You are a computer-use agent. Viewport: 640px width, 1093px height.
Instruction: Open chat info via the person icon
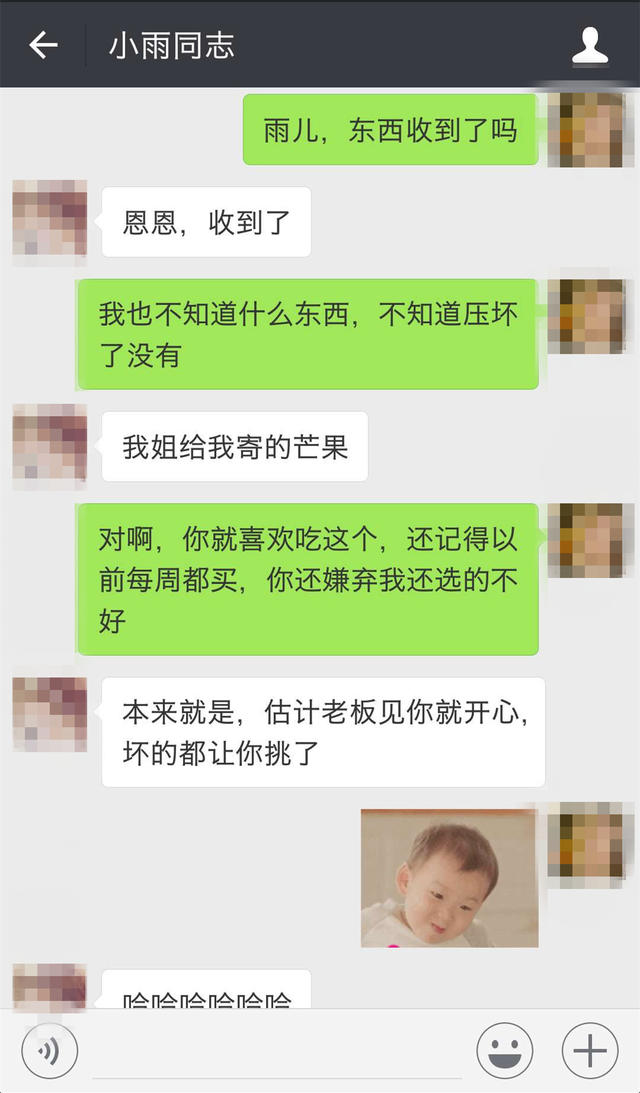[x=590, y=46]
